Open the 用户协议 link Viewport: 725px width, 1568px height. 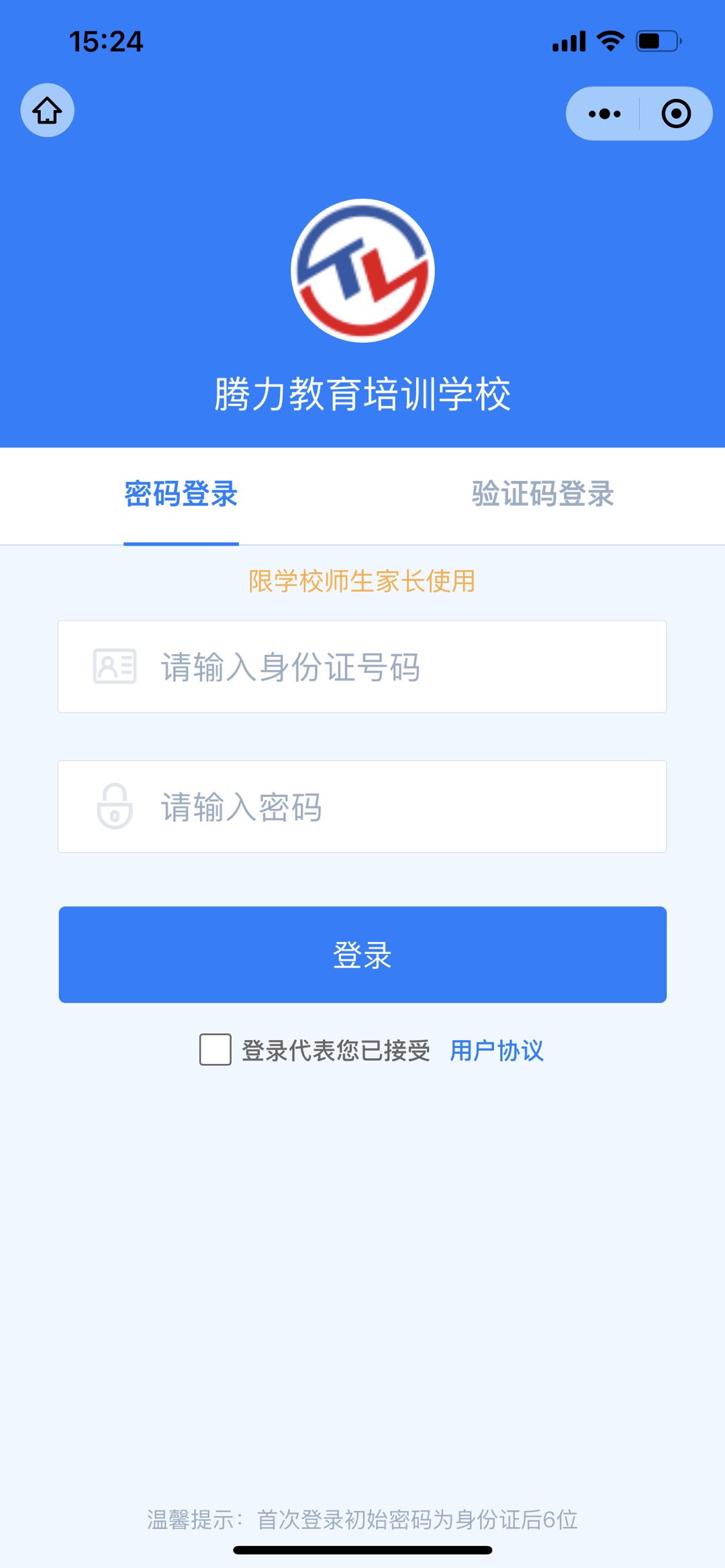(x=496, y=1051)
